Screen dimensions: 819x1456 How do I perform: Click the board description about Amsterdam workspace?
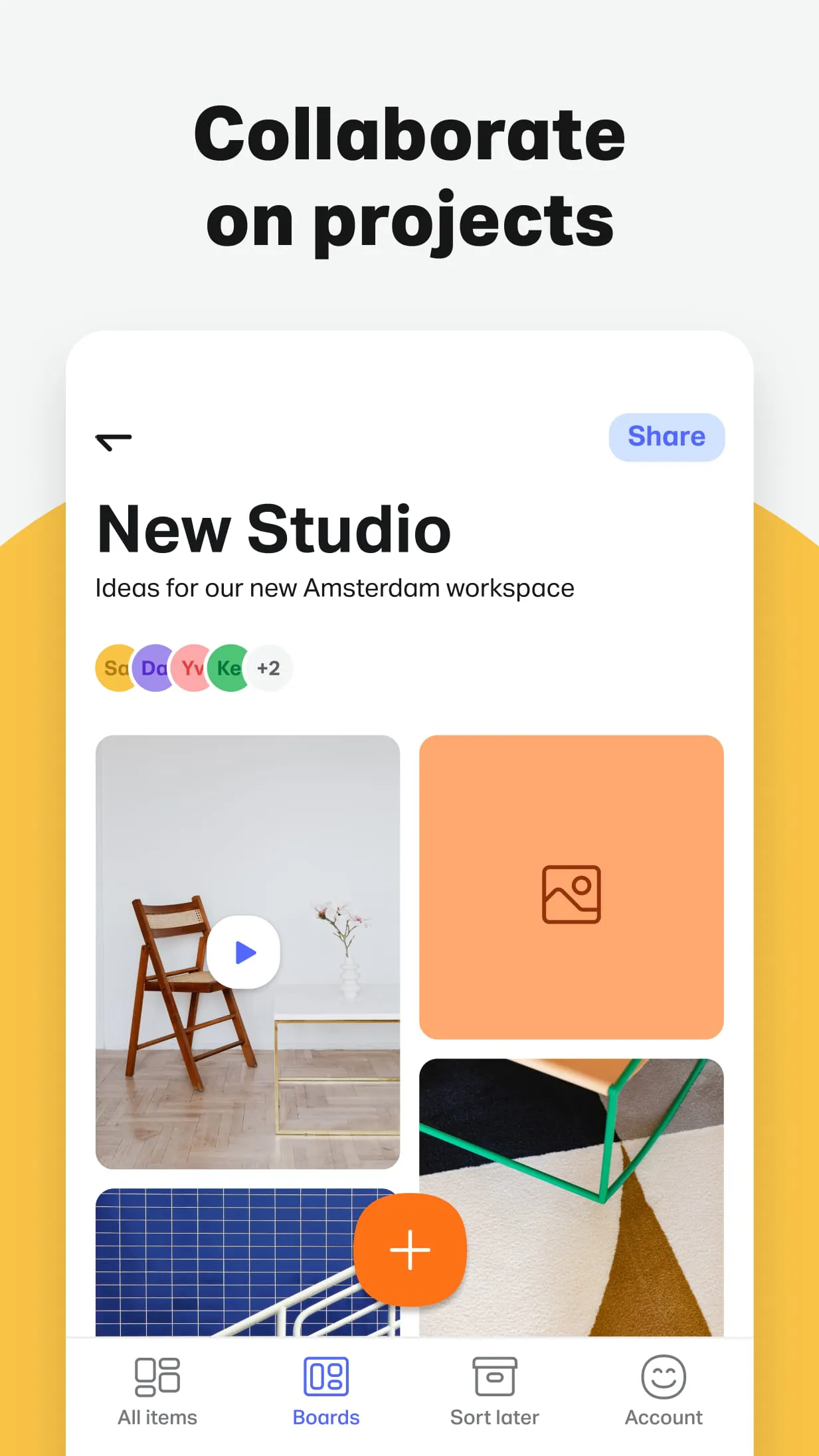pyautogui.click(x=334, y=587)
